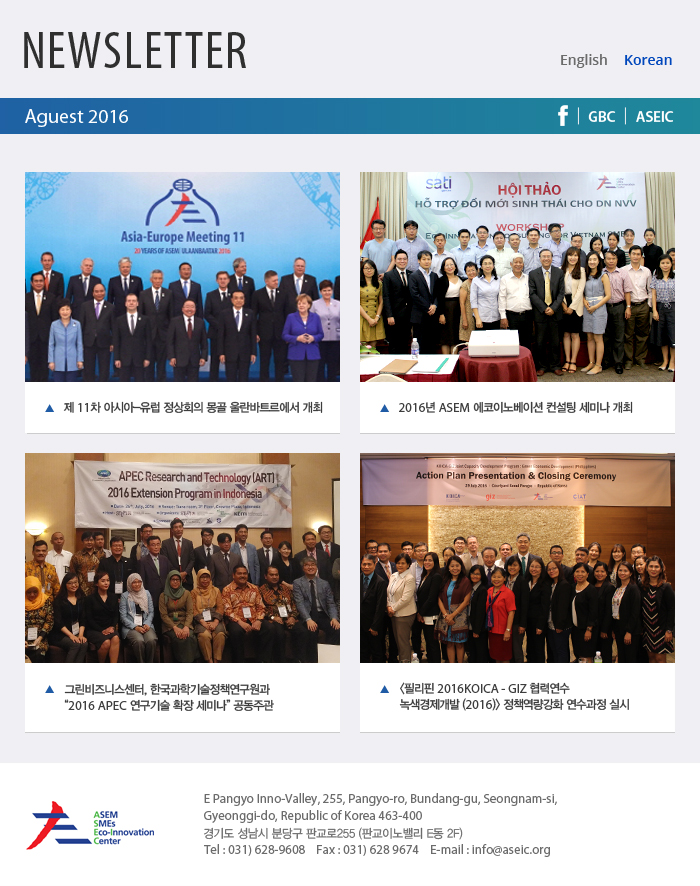Switch newsletter language to English
This screenshot has width=700, height=886.
583,60
